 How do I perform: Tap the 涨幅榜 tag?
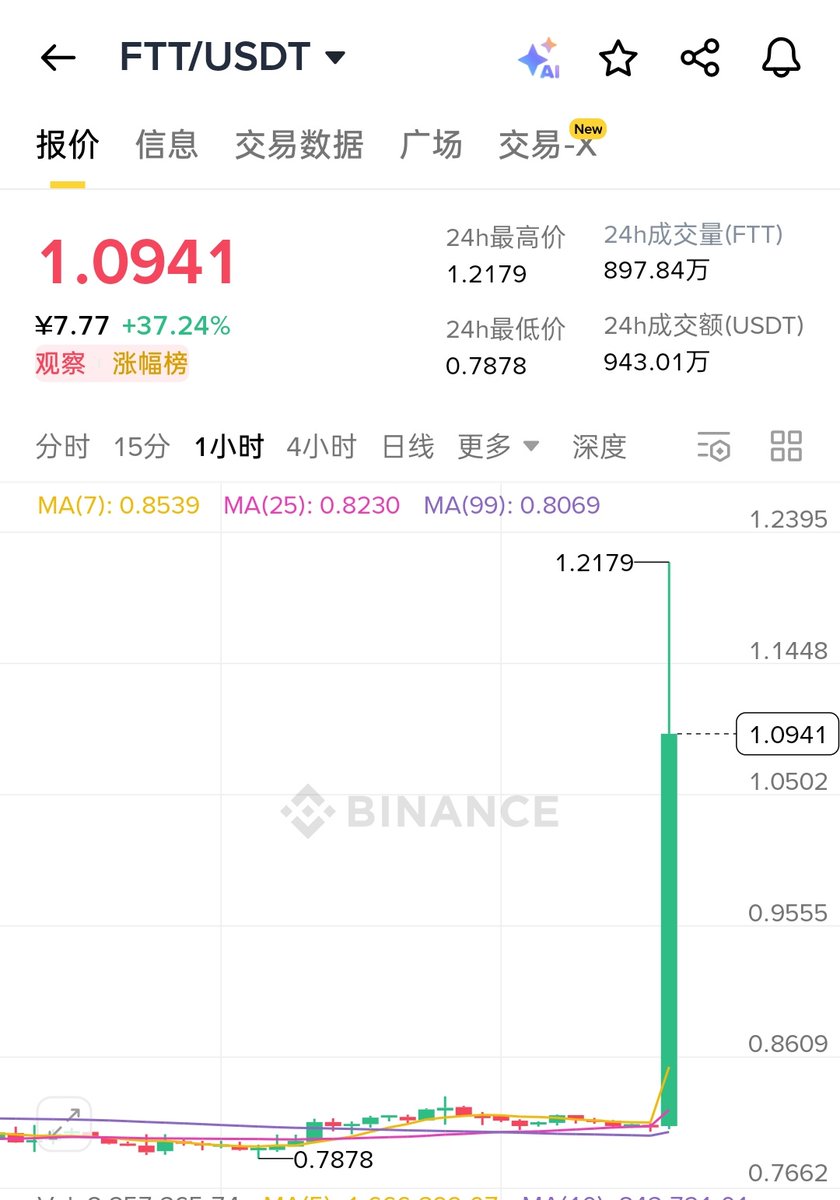pyautogui.click(x=150, y=364)
